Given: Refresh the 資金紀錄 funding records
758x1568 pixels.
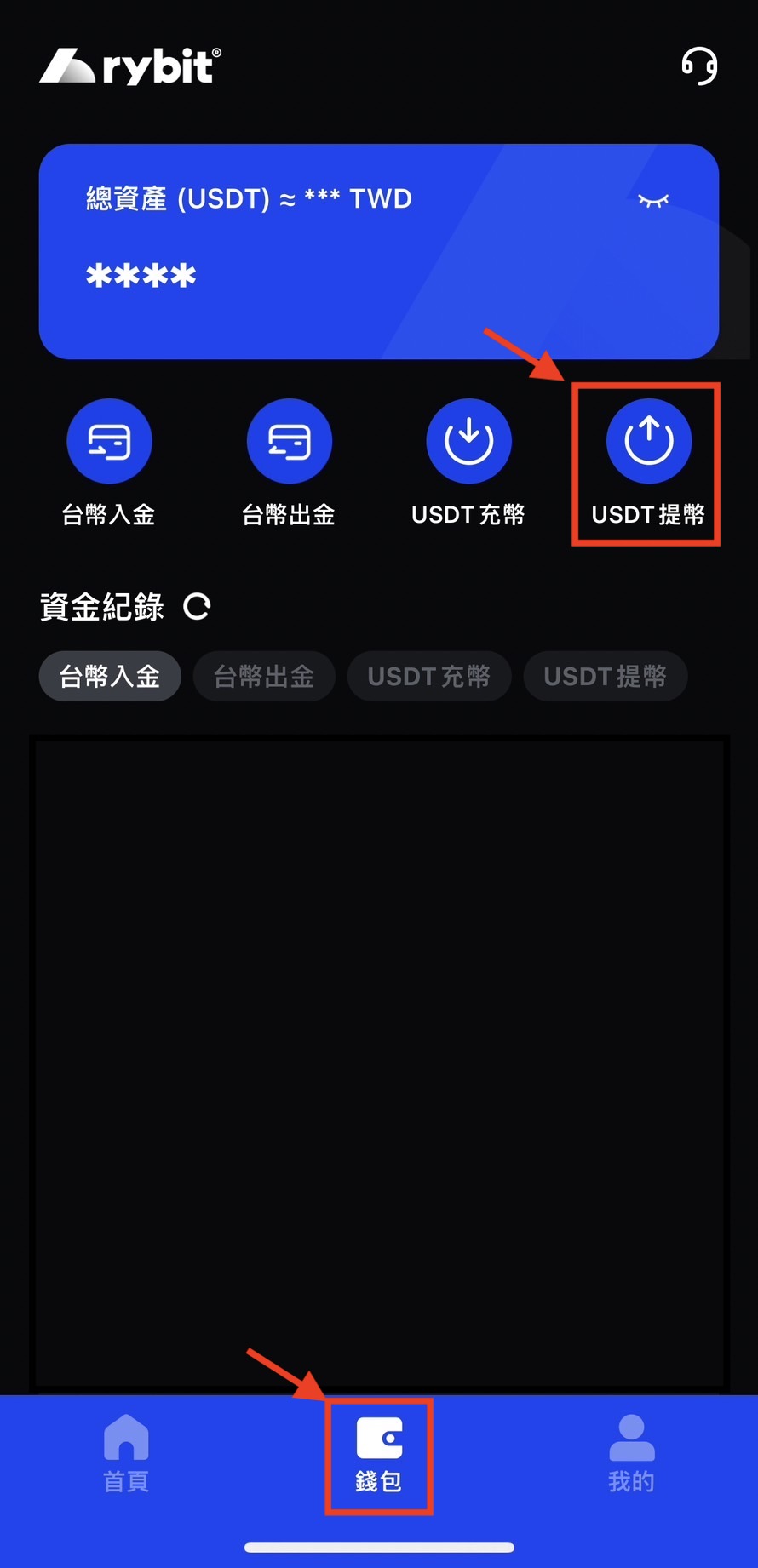Looking at the screenshot, I should 197,606.
